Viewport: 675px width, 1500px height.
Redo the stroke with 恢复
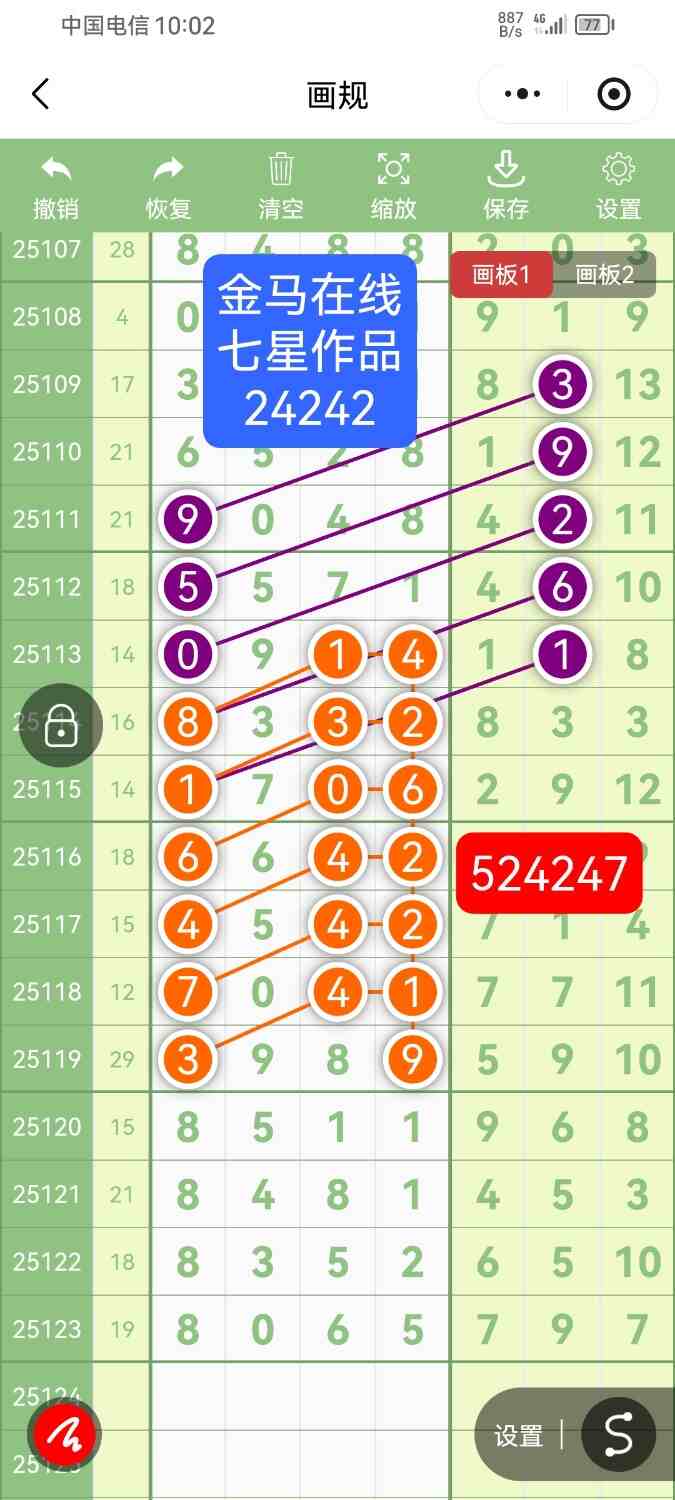[x=168, y=186]
